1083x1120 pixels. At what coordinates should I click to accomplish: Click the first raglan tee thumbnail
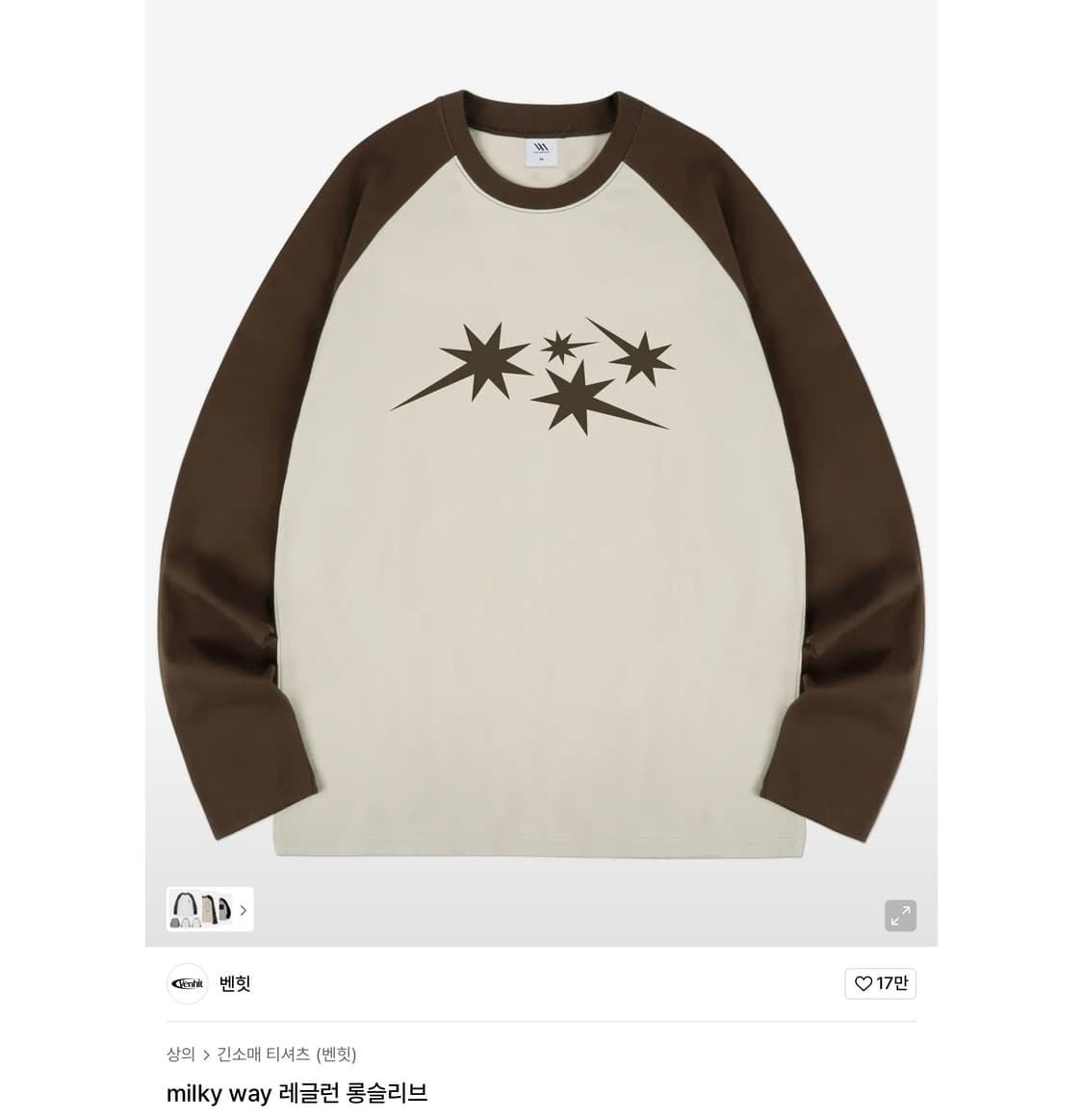pos(185,903)
